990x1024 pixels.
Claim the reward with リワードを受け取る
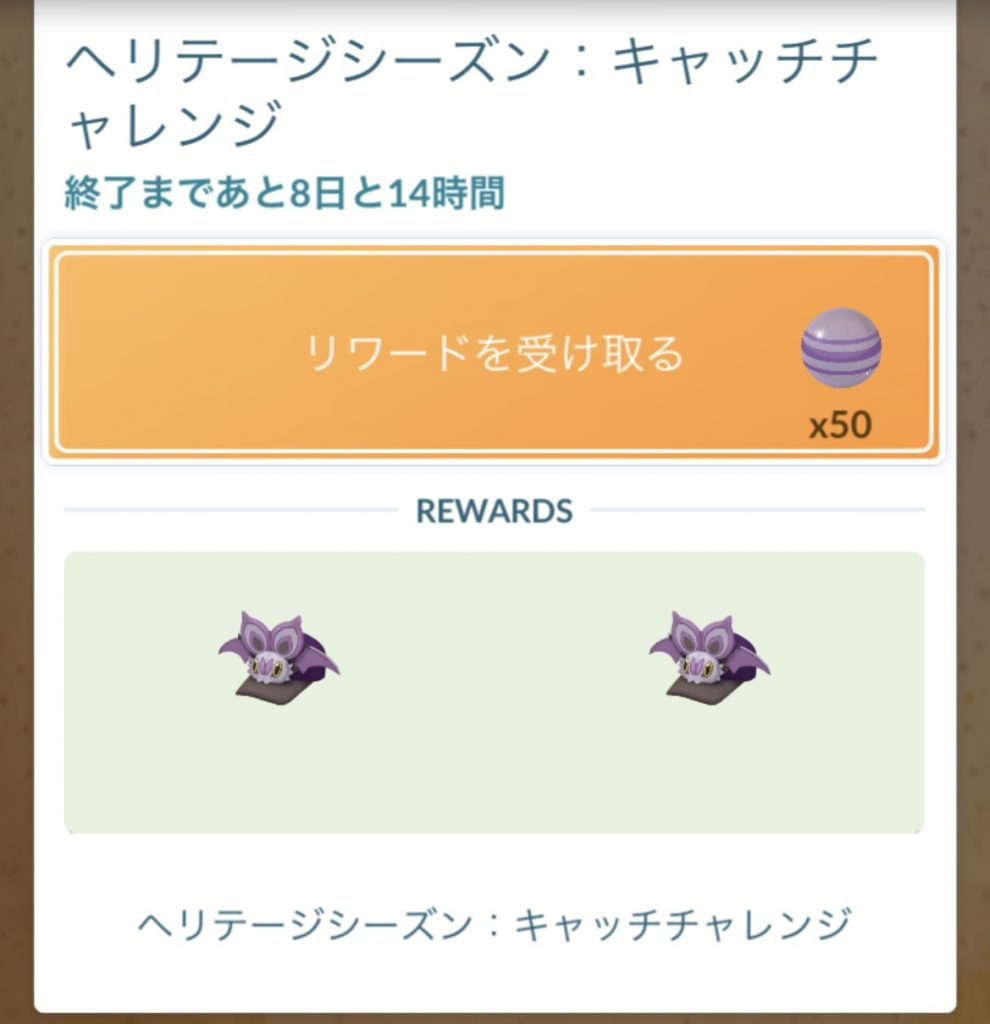pos(494,353)
